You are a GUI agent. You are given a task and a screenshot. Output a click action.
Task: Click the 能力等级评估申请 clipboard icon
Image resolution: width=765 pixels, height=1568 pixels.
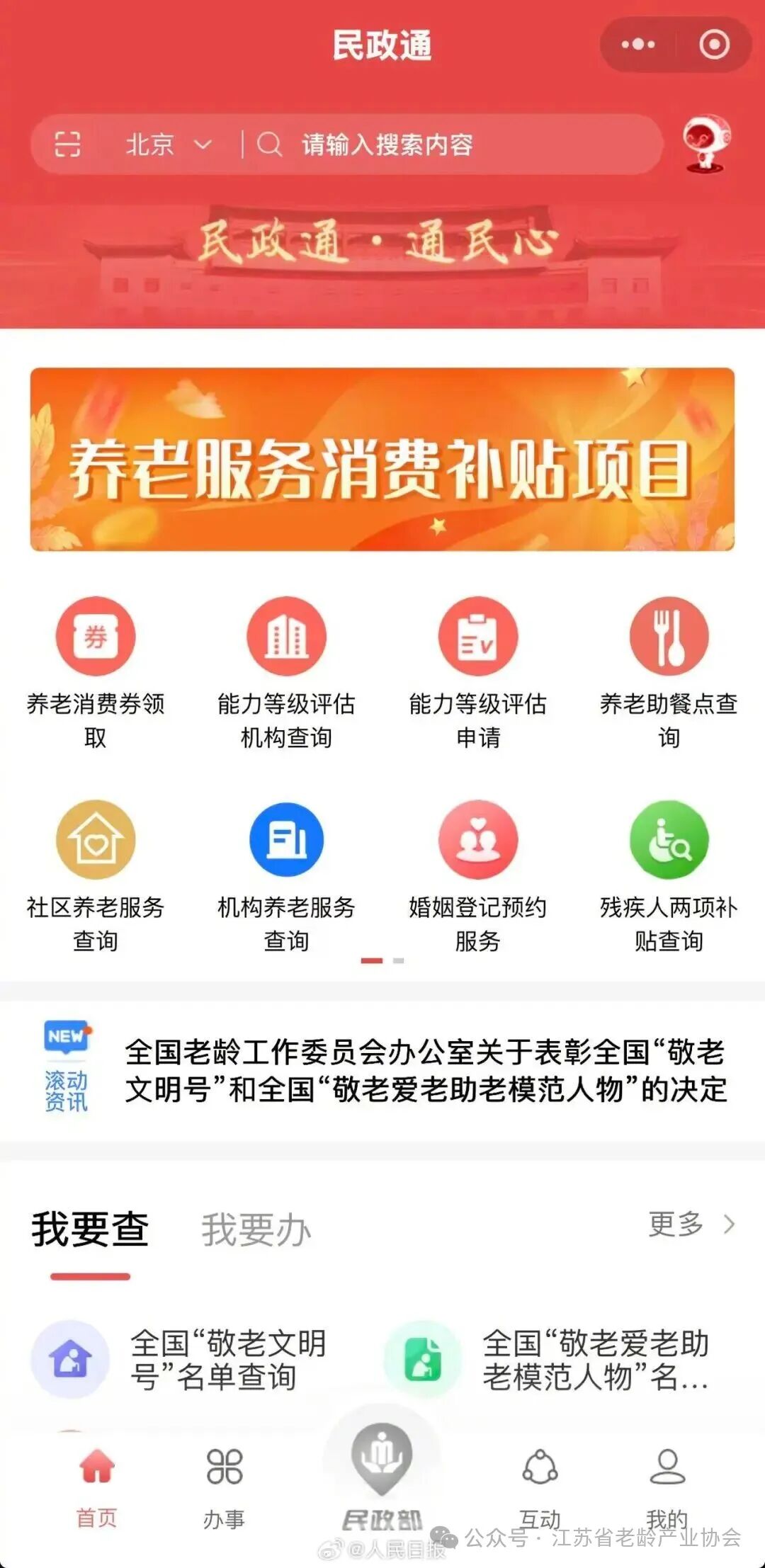477,636
